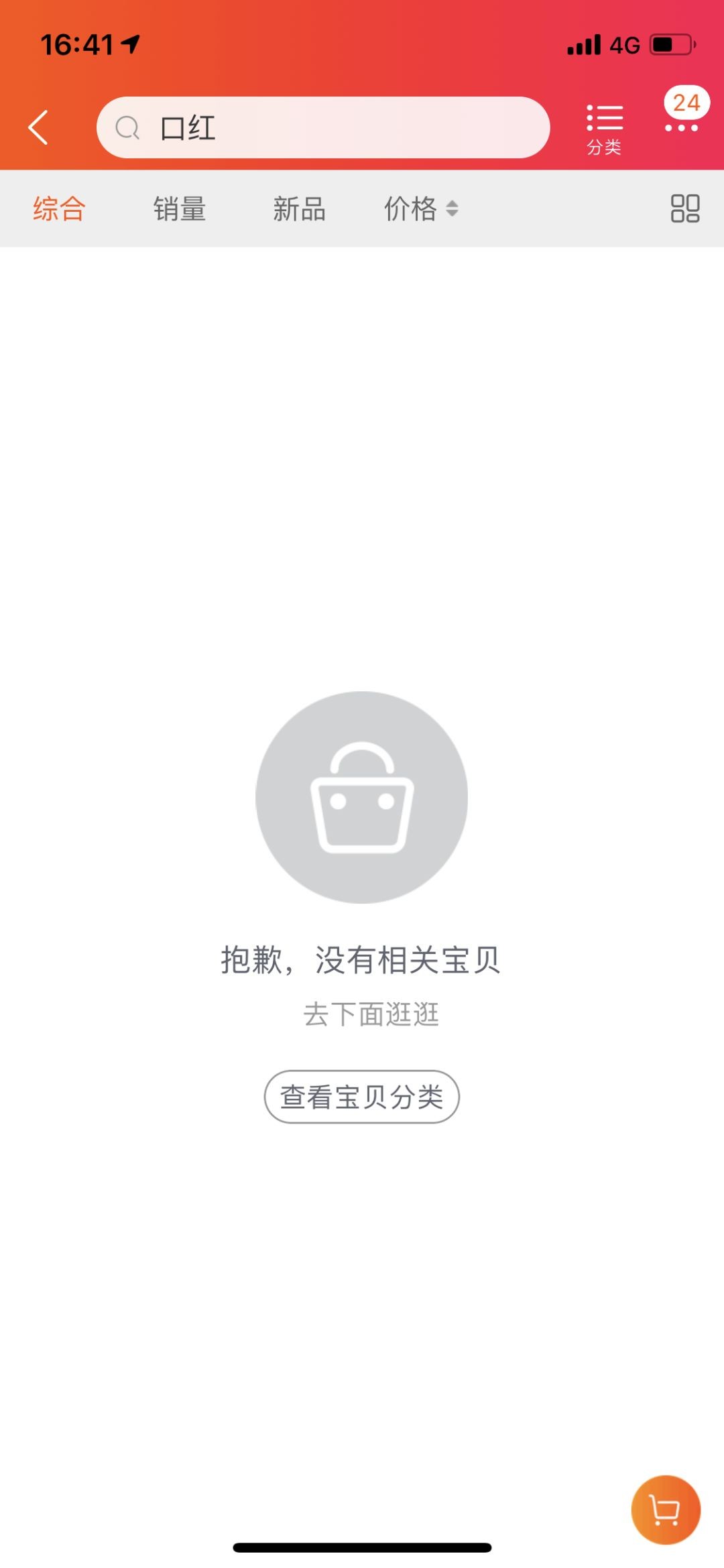The image size is (724, 1568).
Task: Sort results by 销量
Action: (x=179, y=208)
